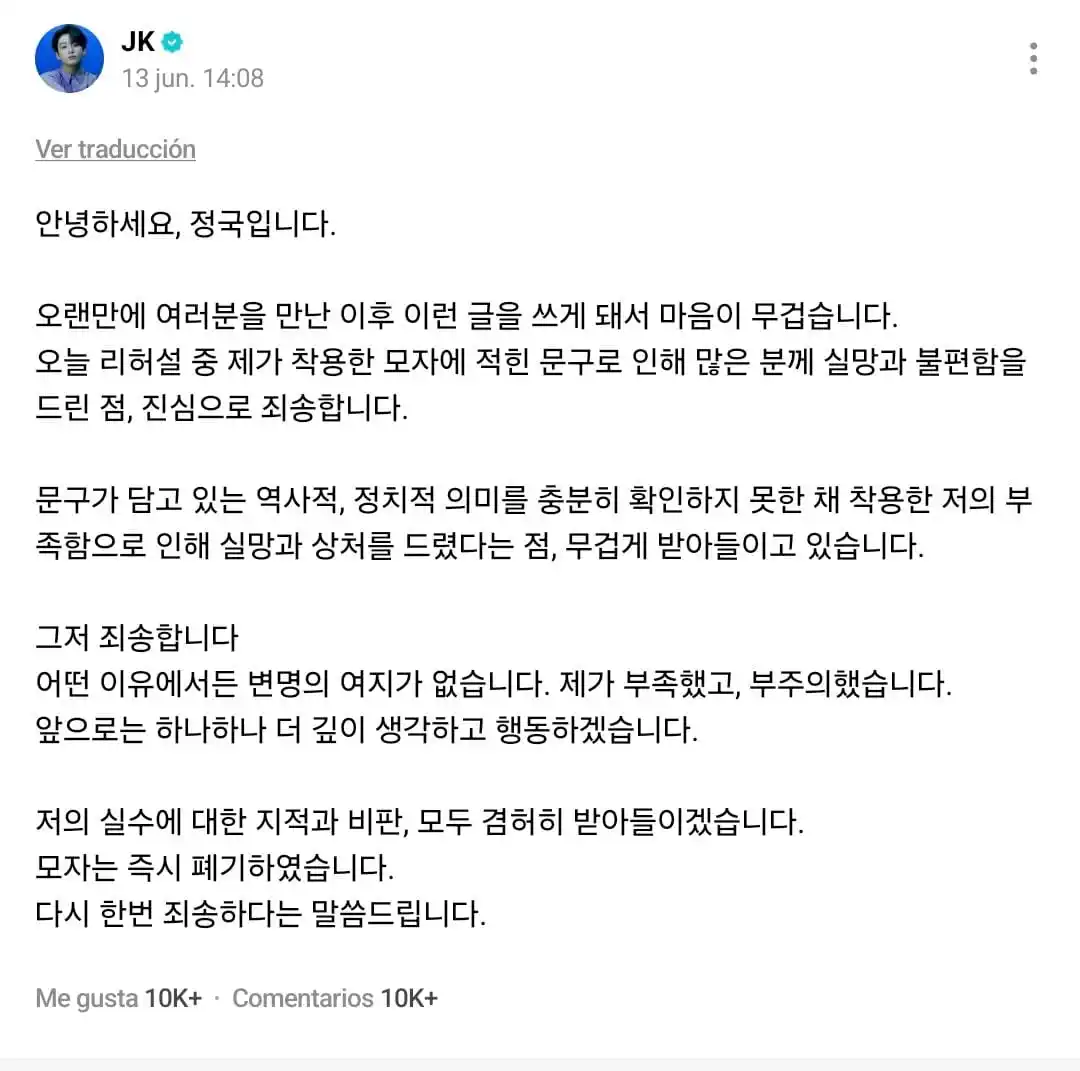Image resolution: width=1080 pixels, height=1071 pixels.
Task: Open JK's profile picture
Action: click(69, 59)
